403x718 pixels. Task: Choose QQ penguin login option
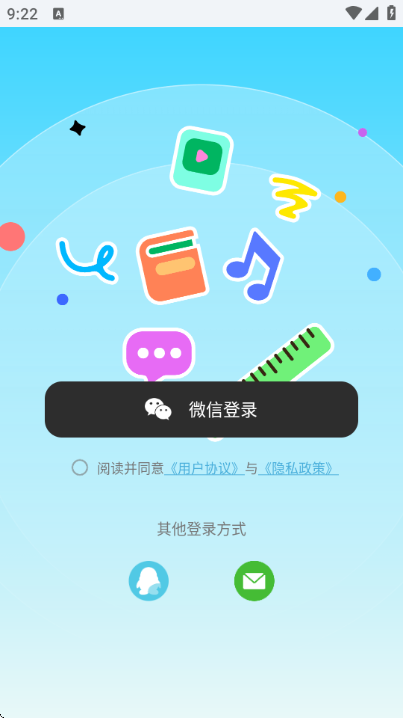pyautogui.click(x=149, y=581)
